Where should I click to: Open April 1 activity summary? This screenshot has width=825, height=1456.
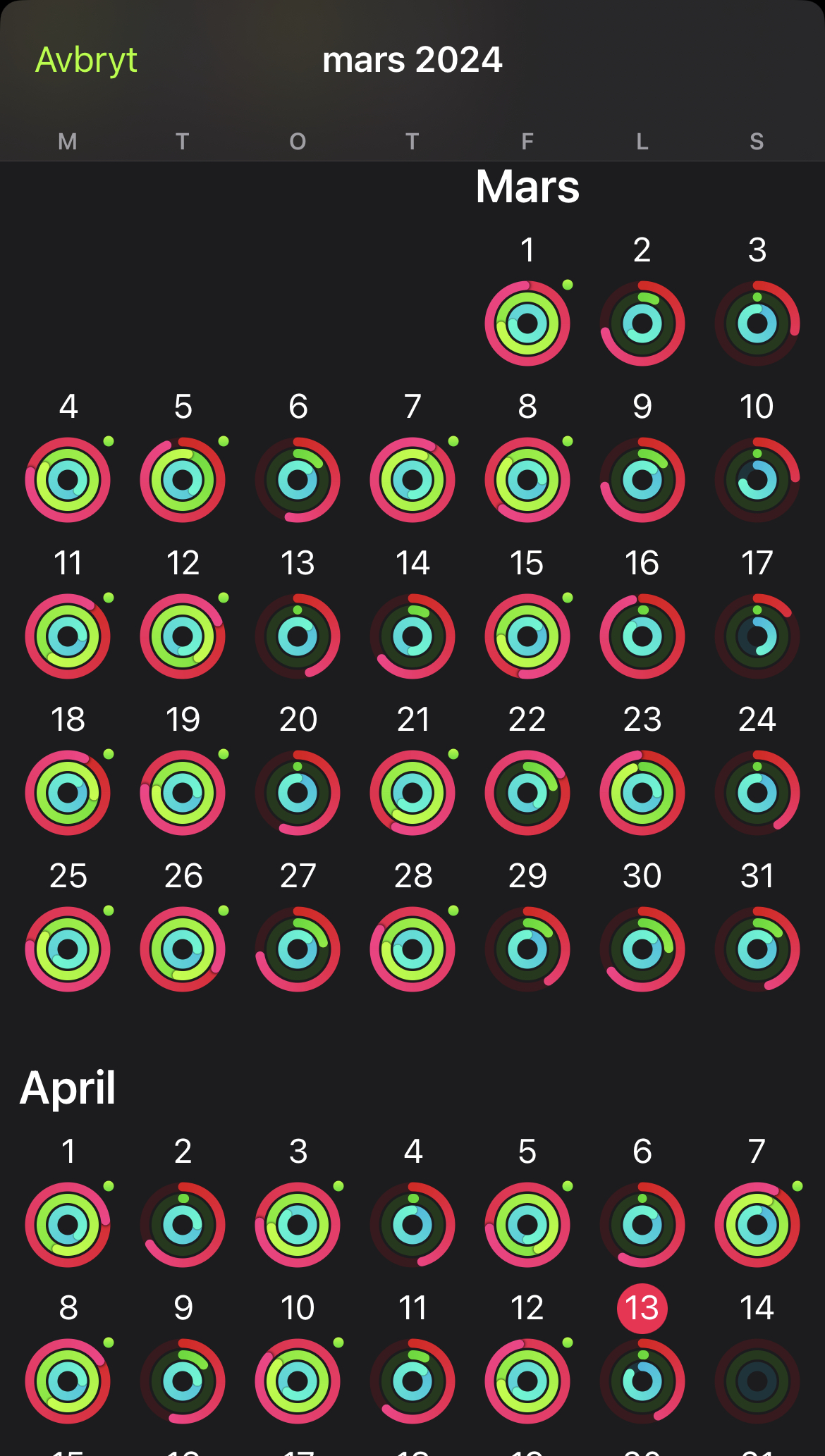tap(68, 1225)
